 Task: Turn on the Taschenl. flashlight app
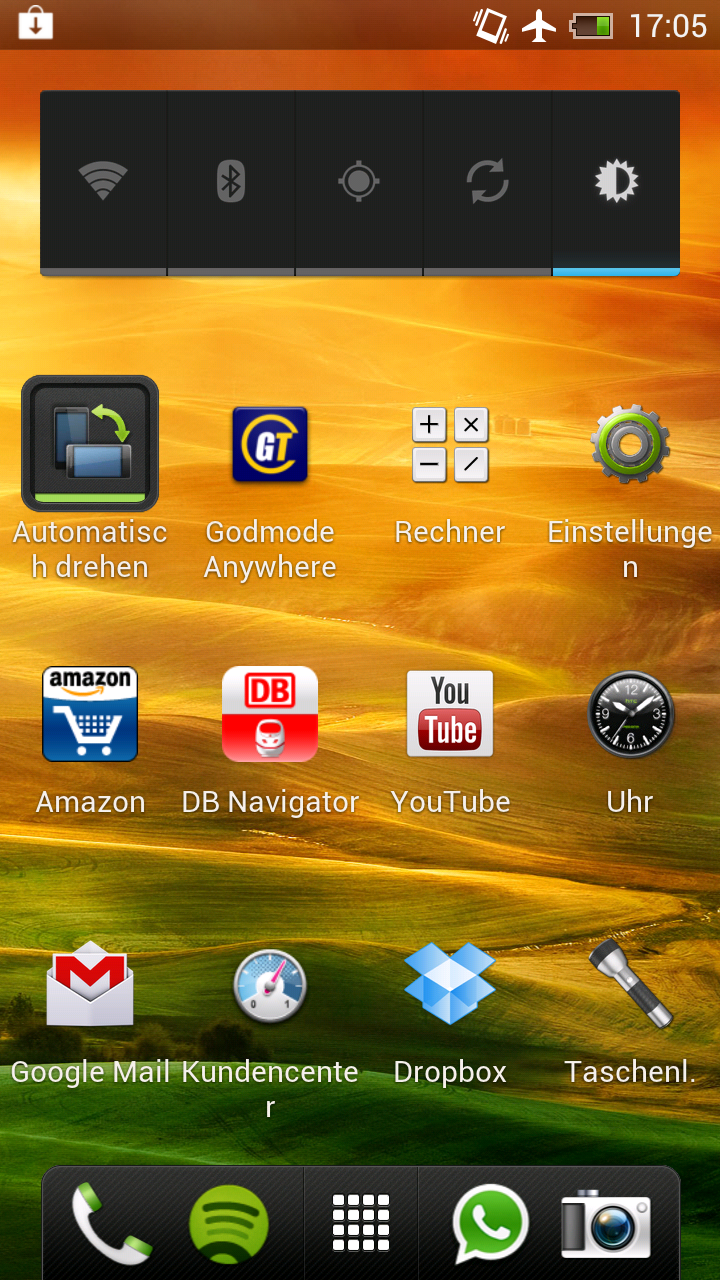[x=630, y=984]
